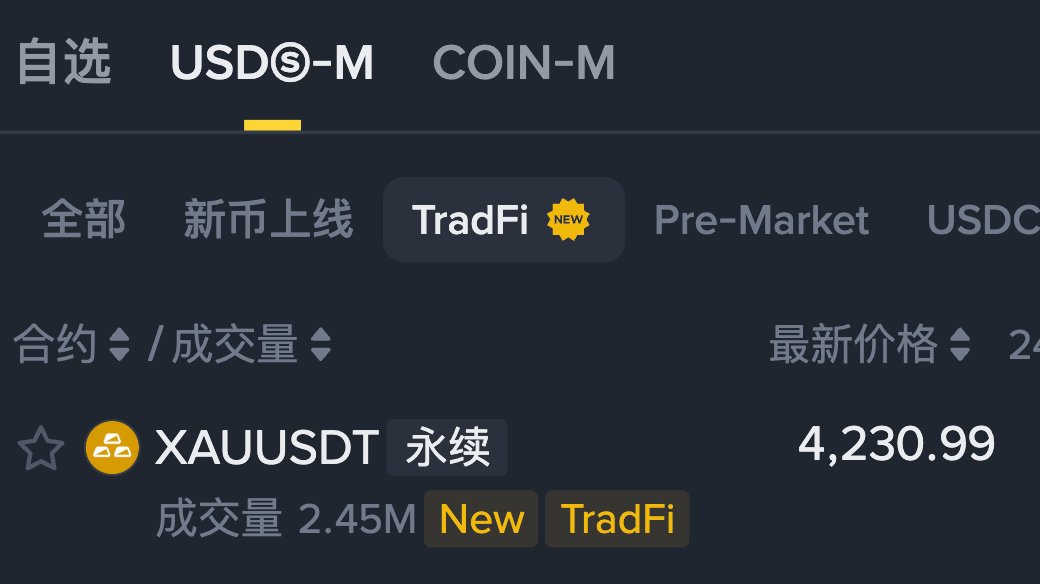Filter by 新币上线 listings
Image resolution: width=1040 pixels, height=584 pixels.
click(x=268, y=220)
